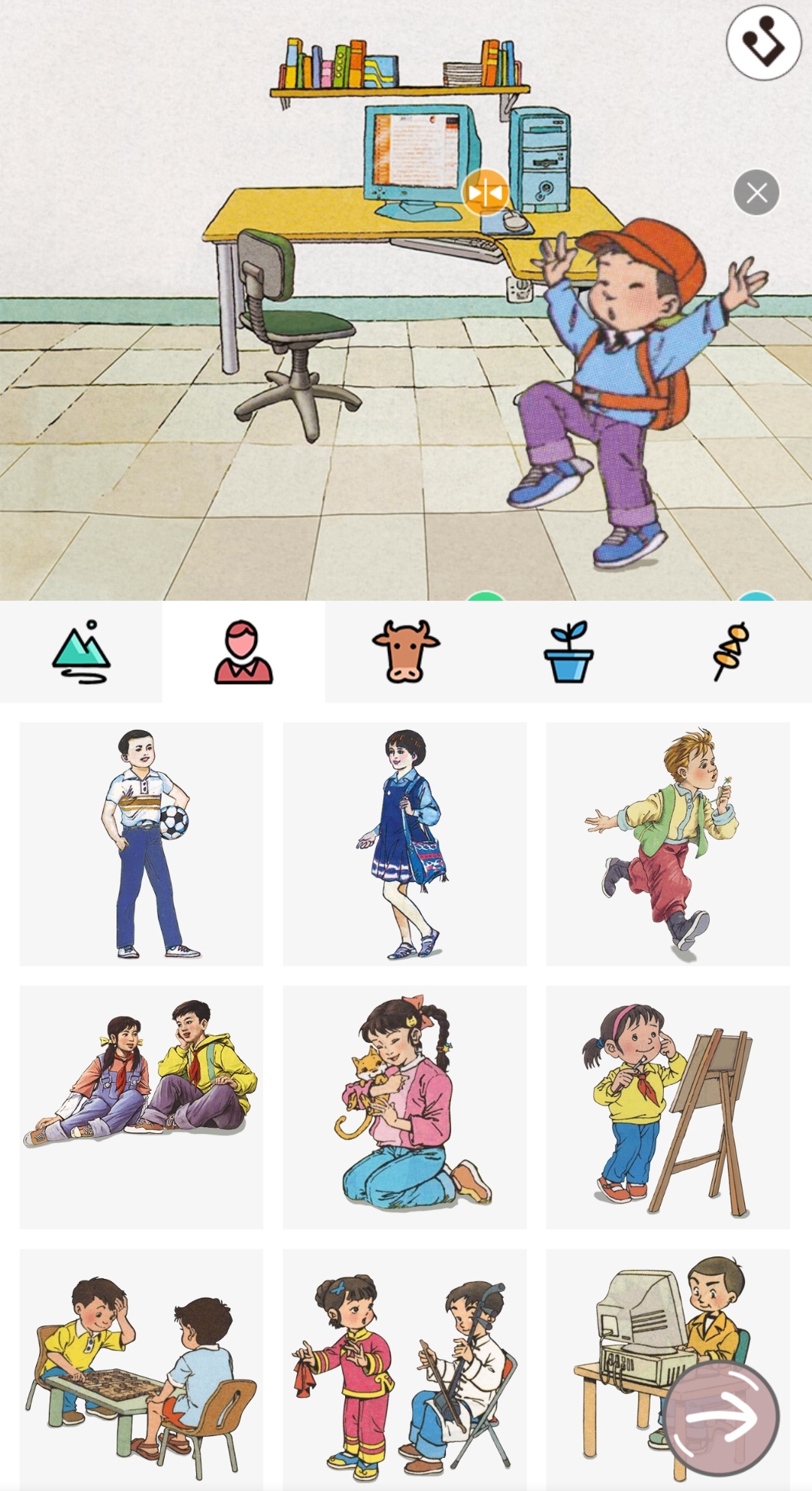Tap the round icon at top right
The width and height of the screenshot is (812, 1491).
pos(763,43)
